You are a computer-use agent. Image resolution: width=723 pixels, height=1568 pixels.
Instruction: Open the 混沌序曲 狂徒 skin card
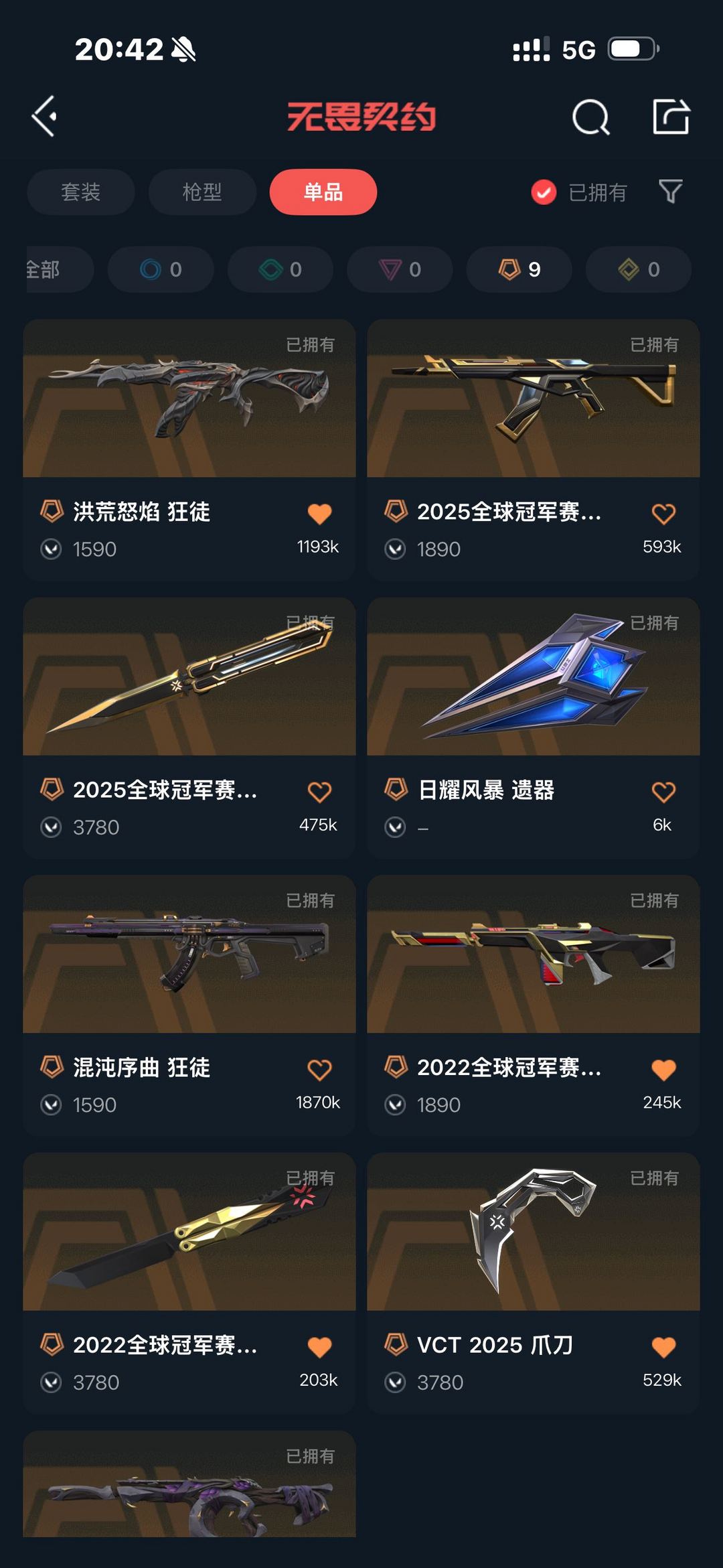[189, 954]
